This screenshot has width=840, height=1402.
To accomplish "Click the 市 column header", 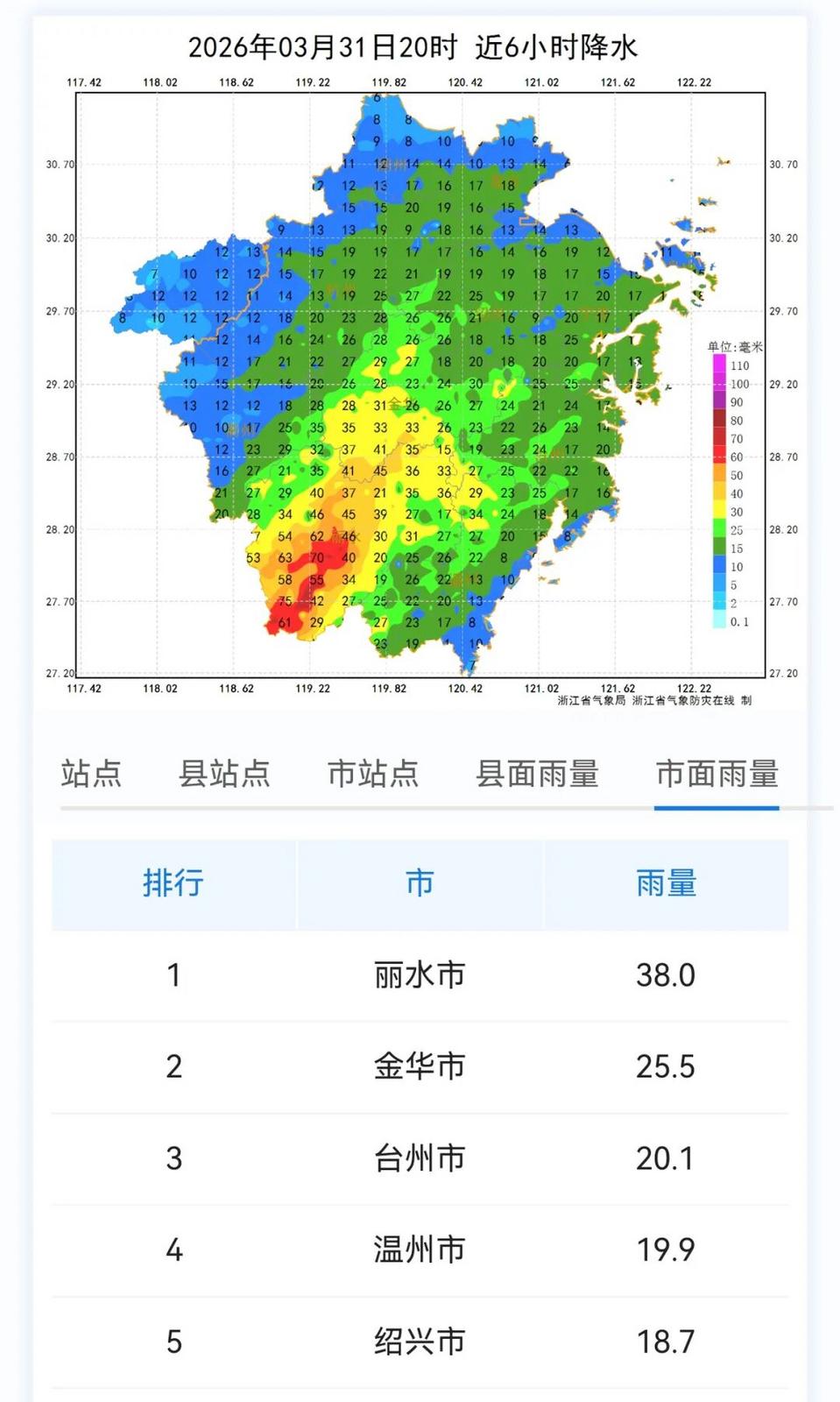I will coord(418,884).
